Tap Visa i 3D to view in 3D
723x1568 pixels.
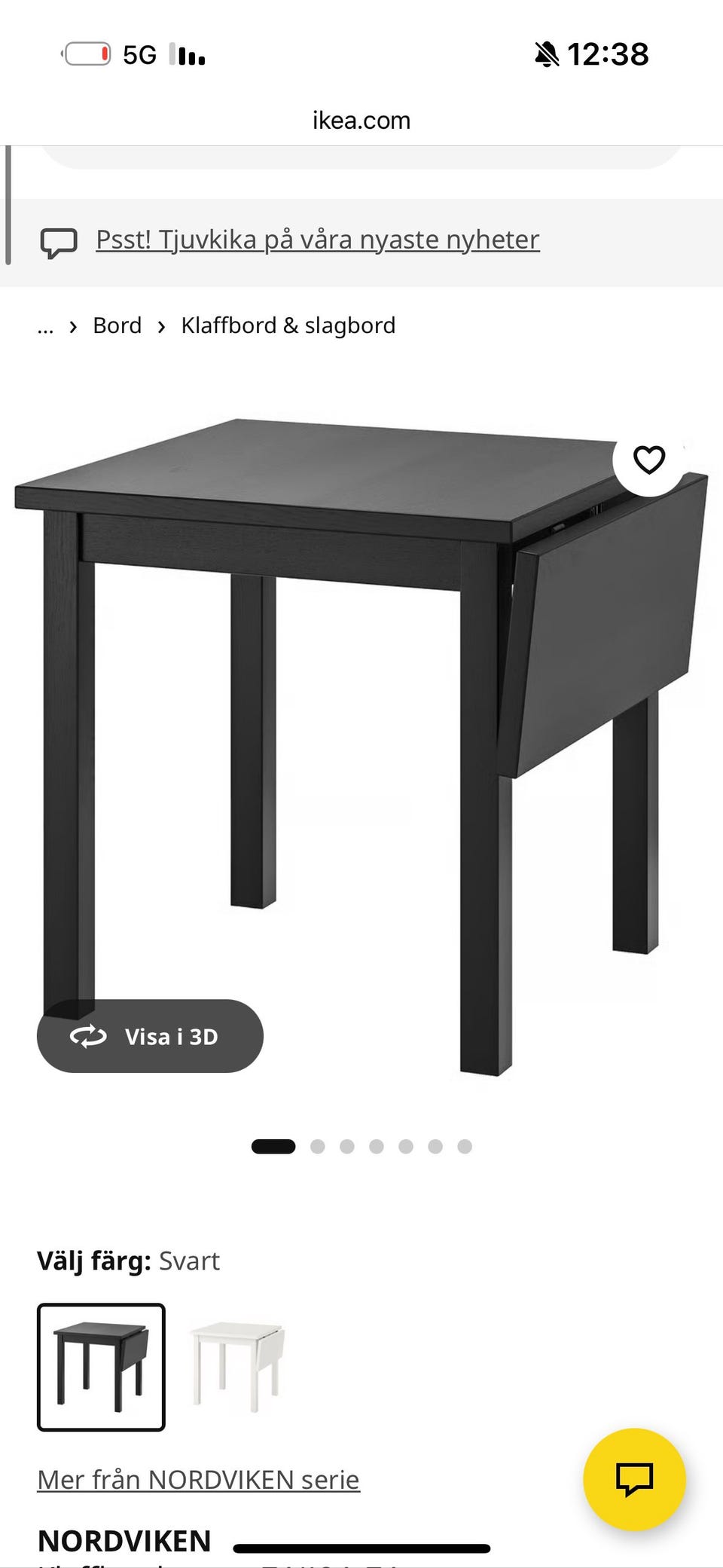150,1036
